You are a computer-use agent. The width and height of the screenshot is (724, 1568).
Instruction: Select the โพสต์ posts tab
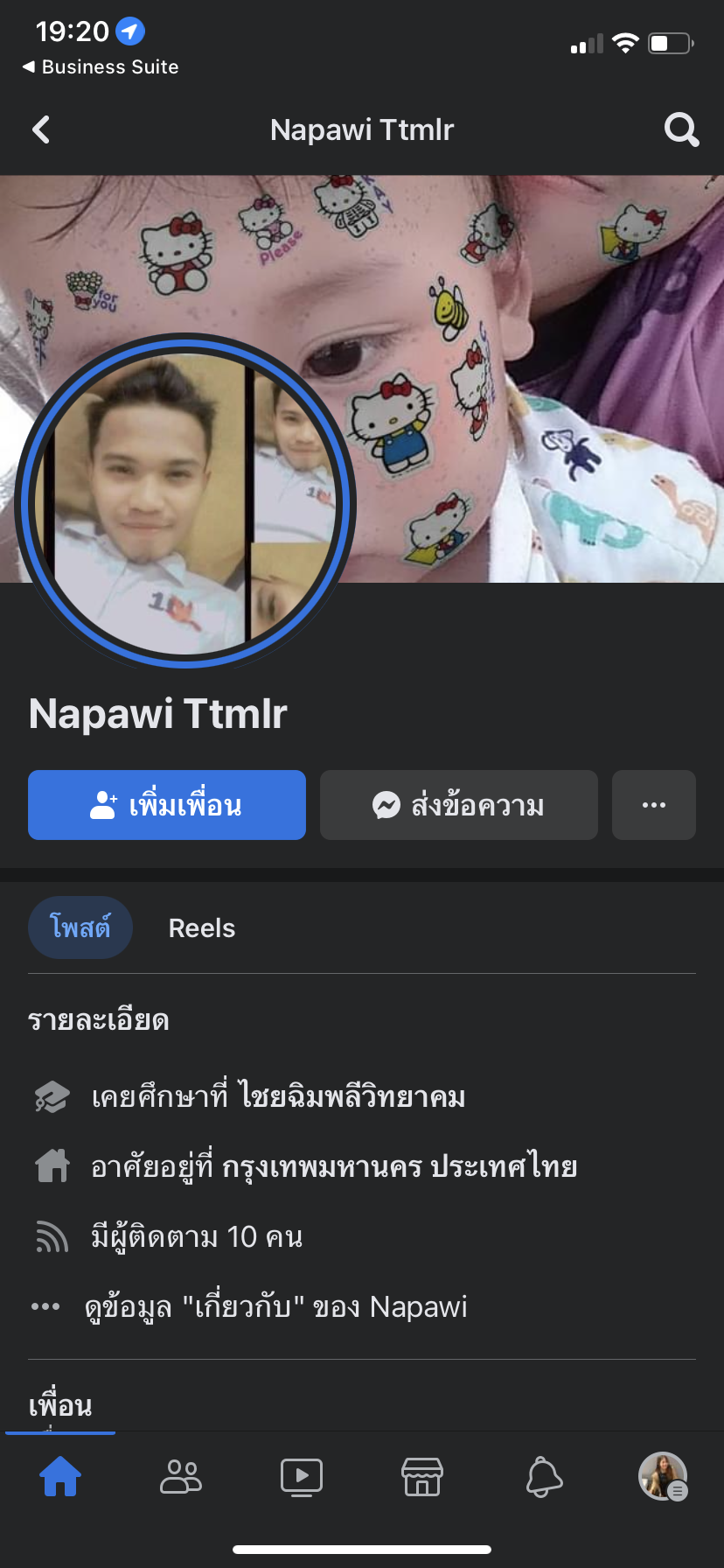coord(80,927)
